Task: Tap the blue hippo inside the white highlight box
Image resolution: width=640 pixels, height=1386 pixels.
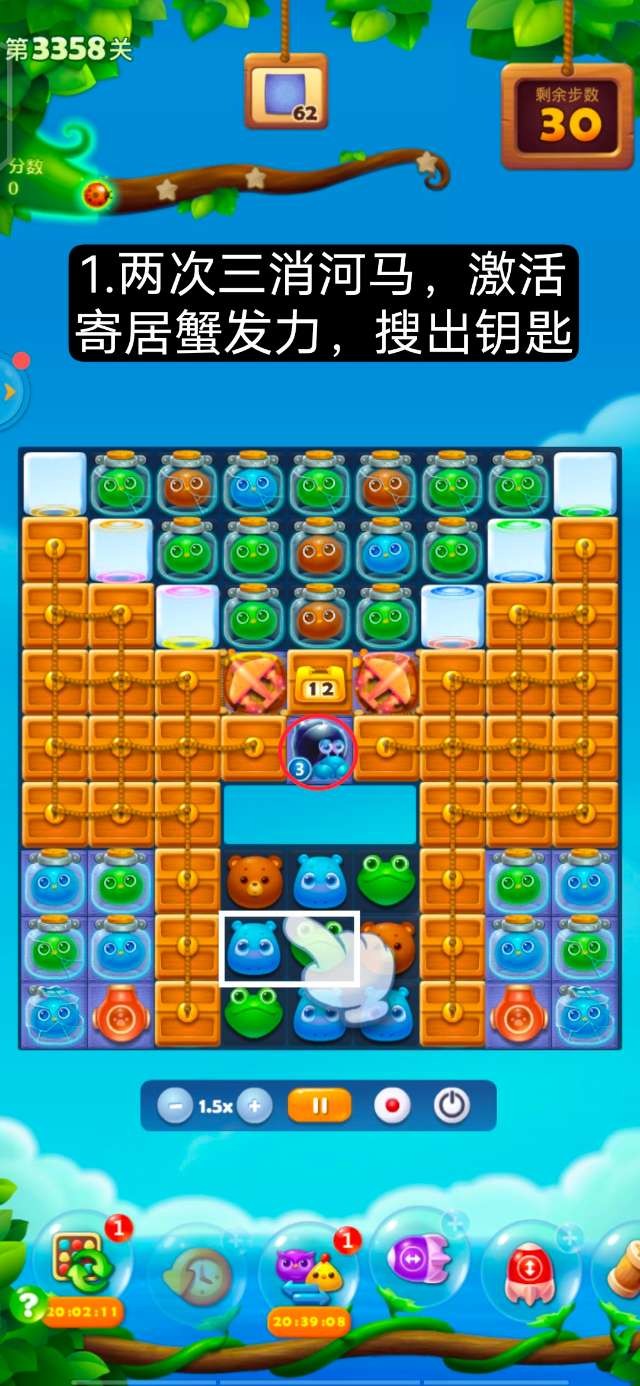Action: pyautogui.click(x=253, y=948)
